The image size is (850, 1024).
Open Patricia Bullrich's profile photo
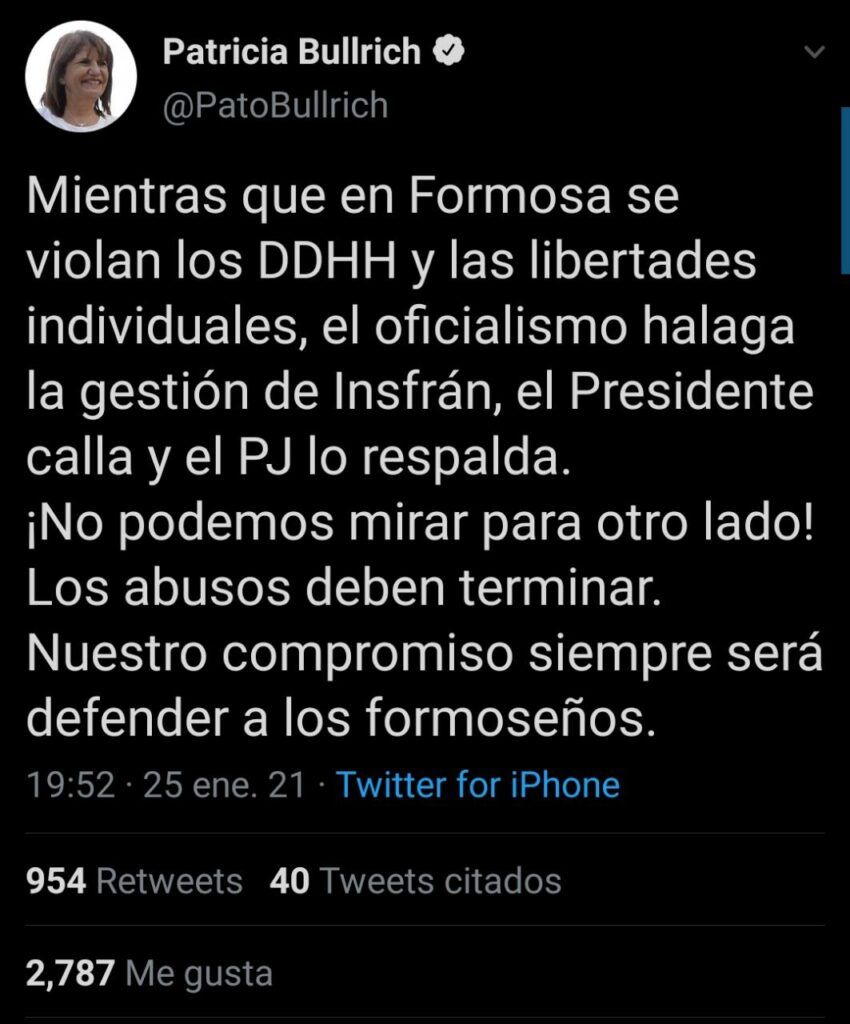coord(81,76)
